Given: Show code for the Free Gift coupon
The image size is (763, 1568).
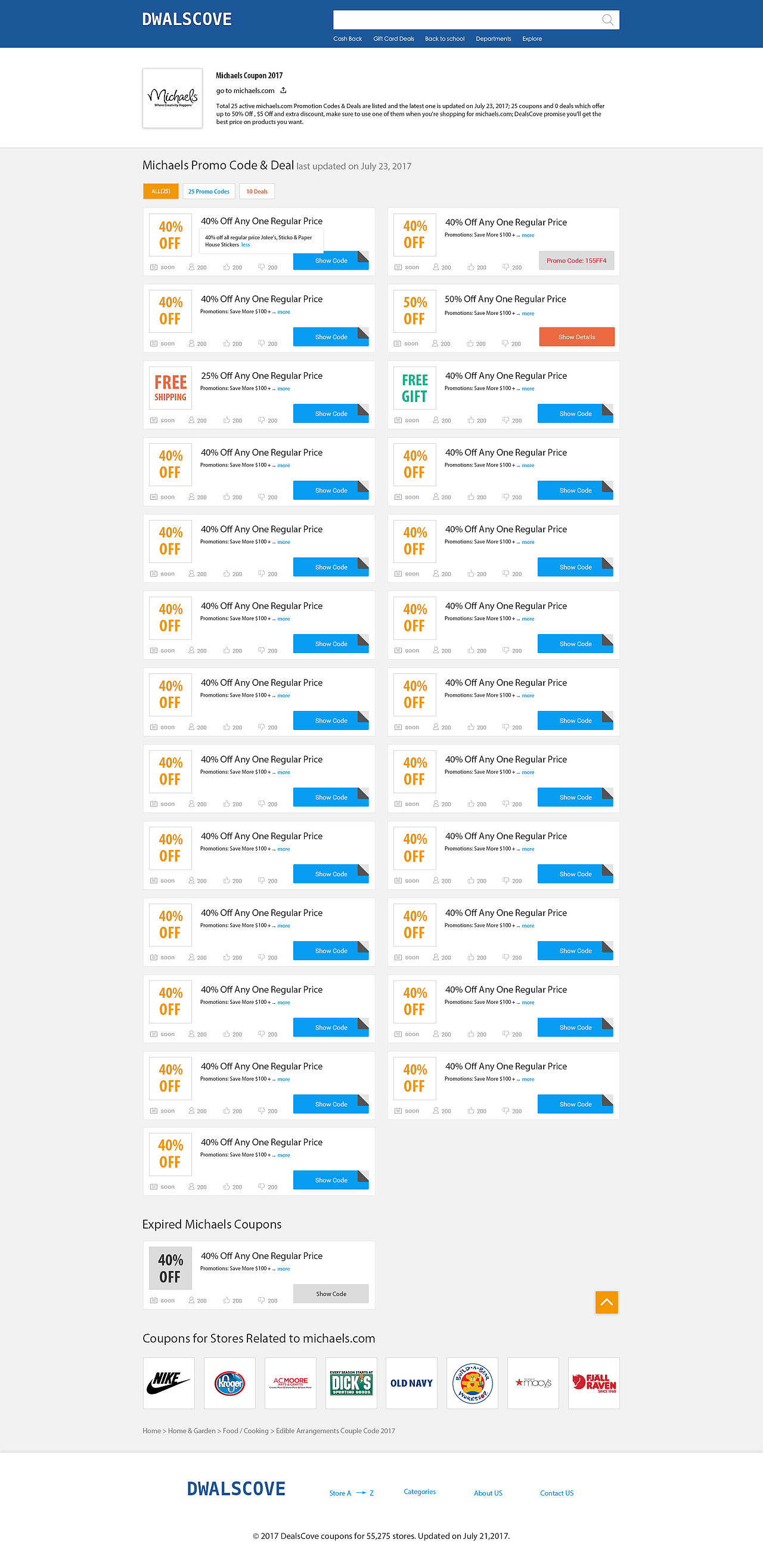Looking at the screenshot, I should pyautogui.click(x=576, y=413).
